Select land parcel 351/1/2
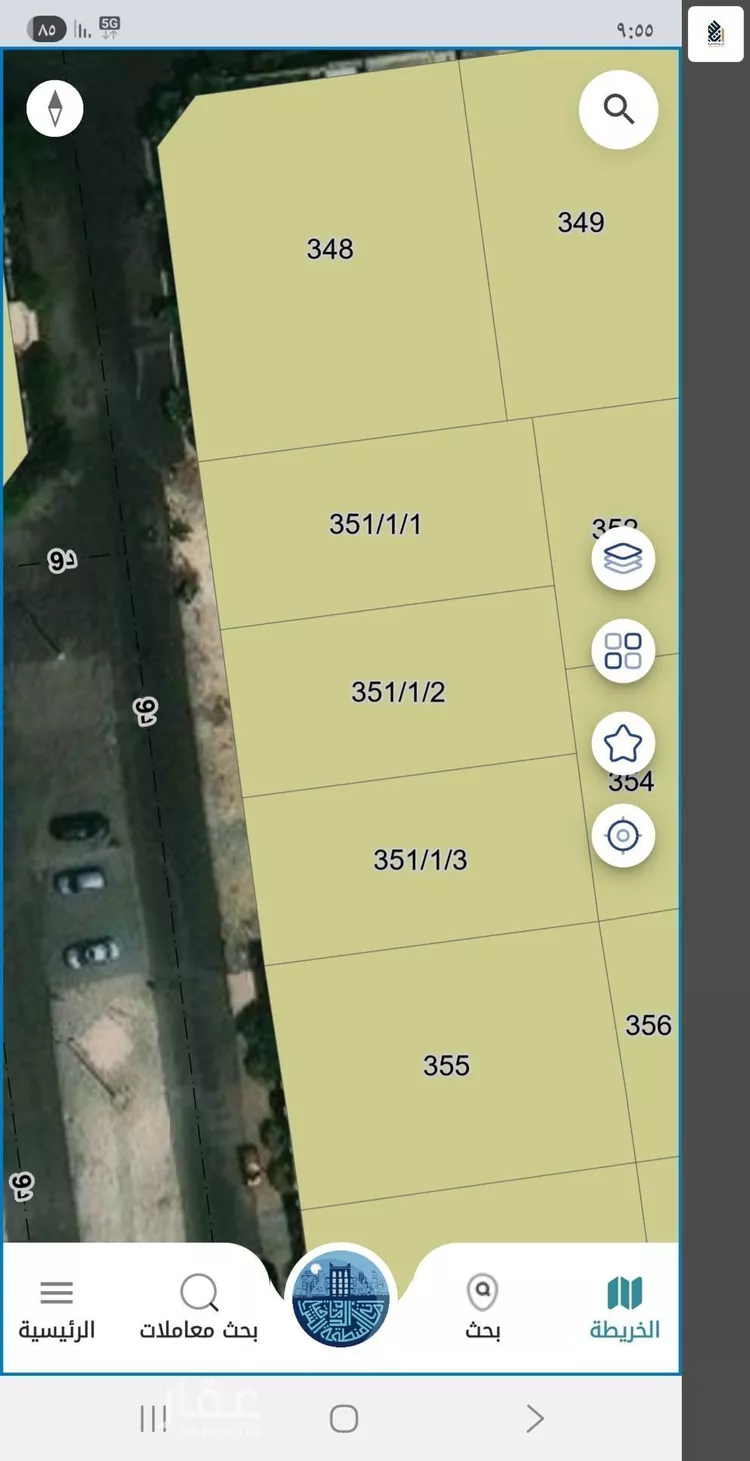 coord(398,692)
